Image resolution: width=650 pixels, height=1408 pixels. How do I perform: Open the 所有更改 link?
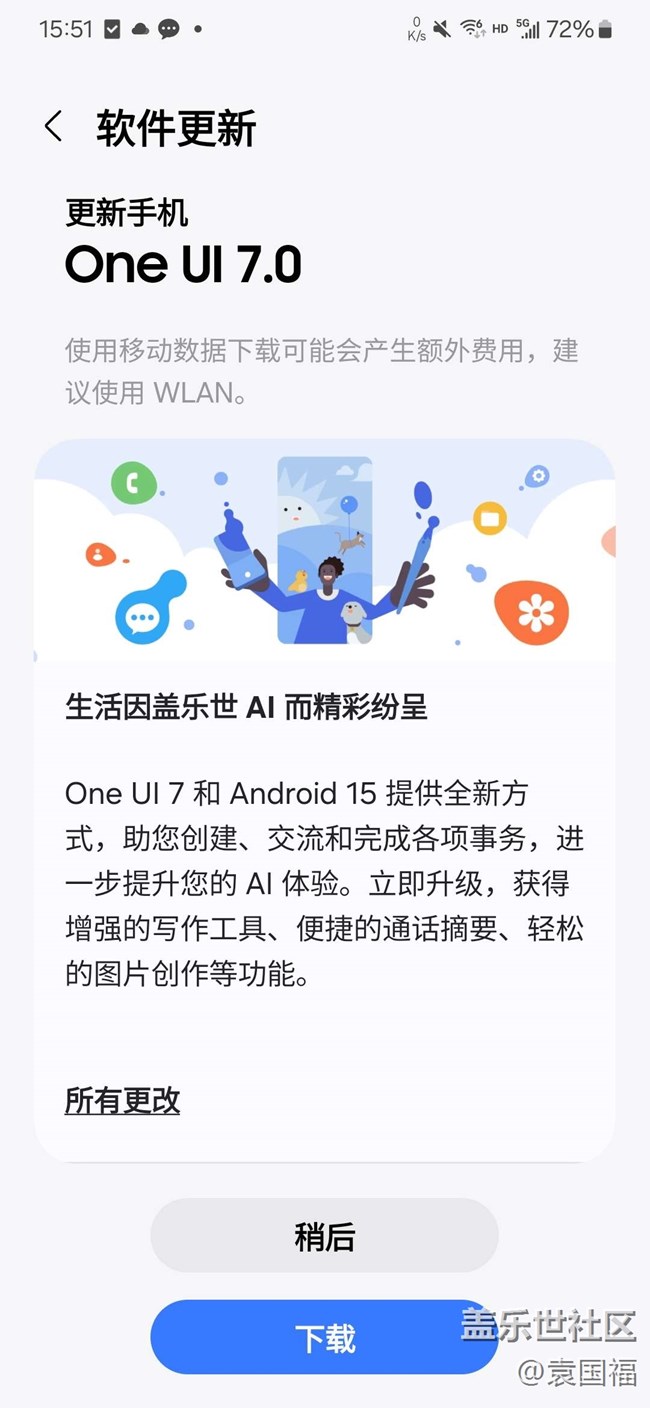coord(122,1101)
